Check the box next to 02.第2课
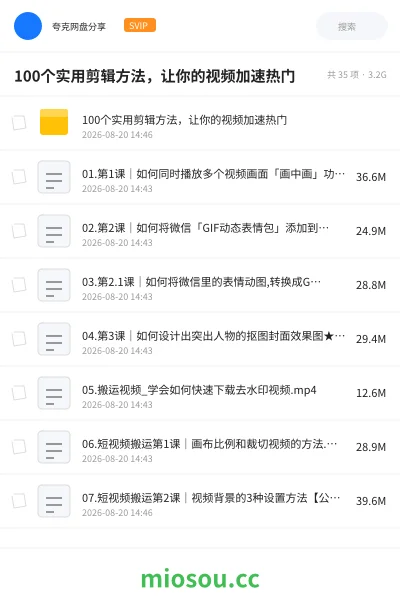This screenshot has width=400, height=600. click(19, 231)
